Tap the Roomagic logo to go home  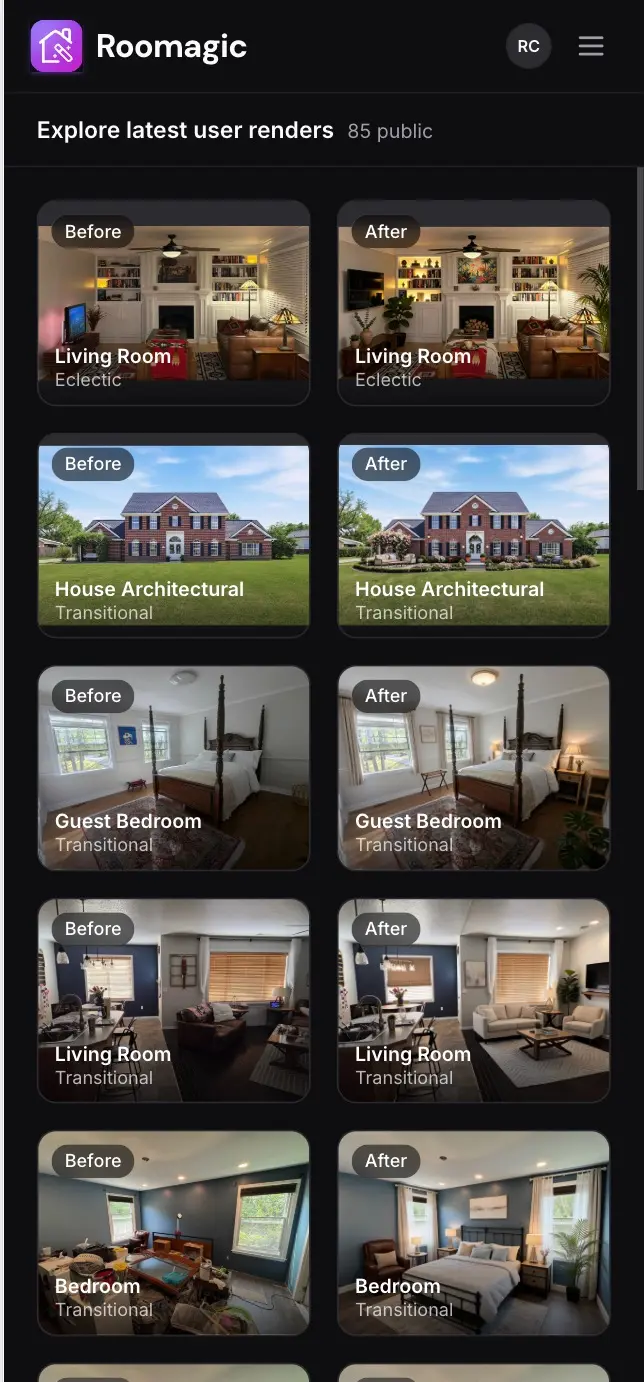click(x=138, y=47)
